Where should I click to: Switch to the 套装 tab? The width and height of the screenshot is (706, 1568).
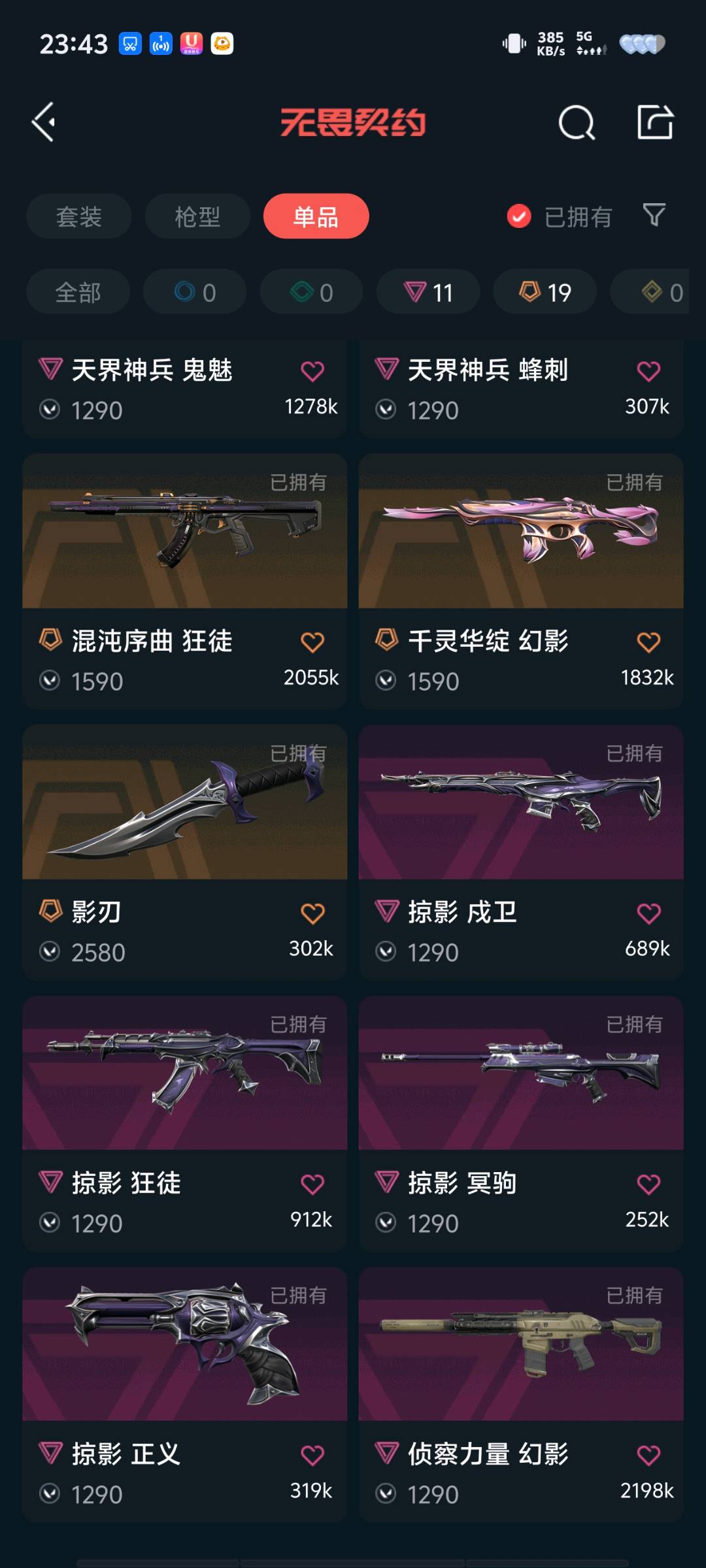(x=78, y=216)
